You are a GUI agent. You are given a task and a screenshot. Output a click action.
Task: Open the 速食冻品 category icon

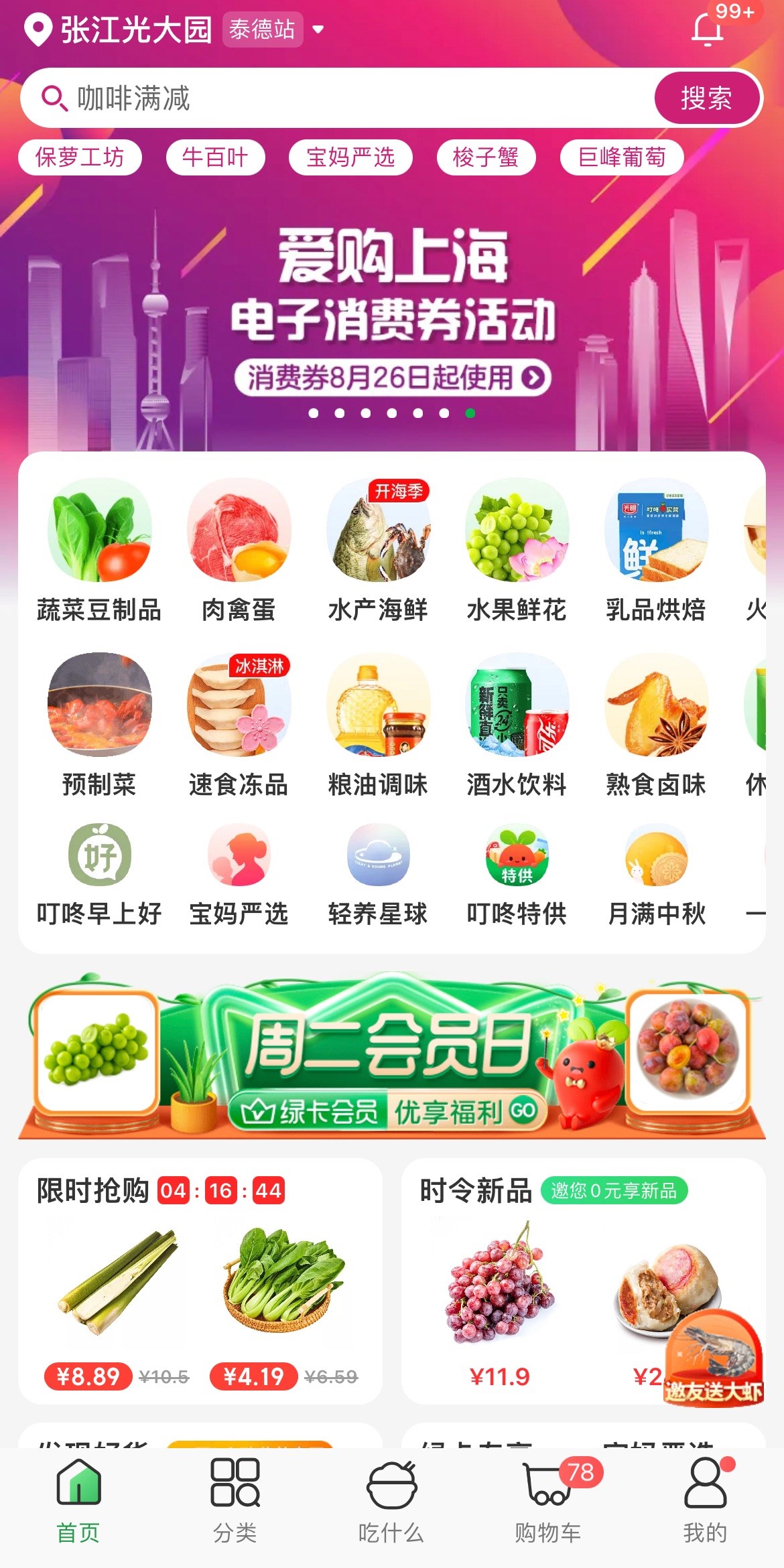[238, 707]
